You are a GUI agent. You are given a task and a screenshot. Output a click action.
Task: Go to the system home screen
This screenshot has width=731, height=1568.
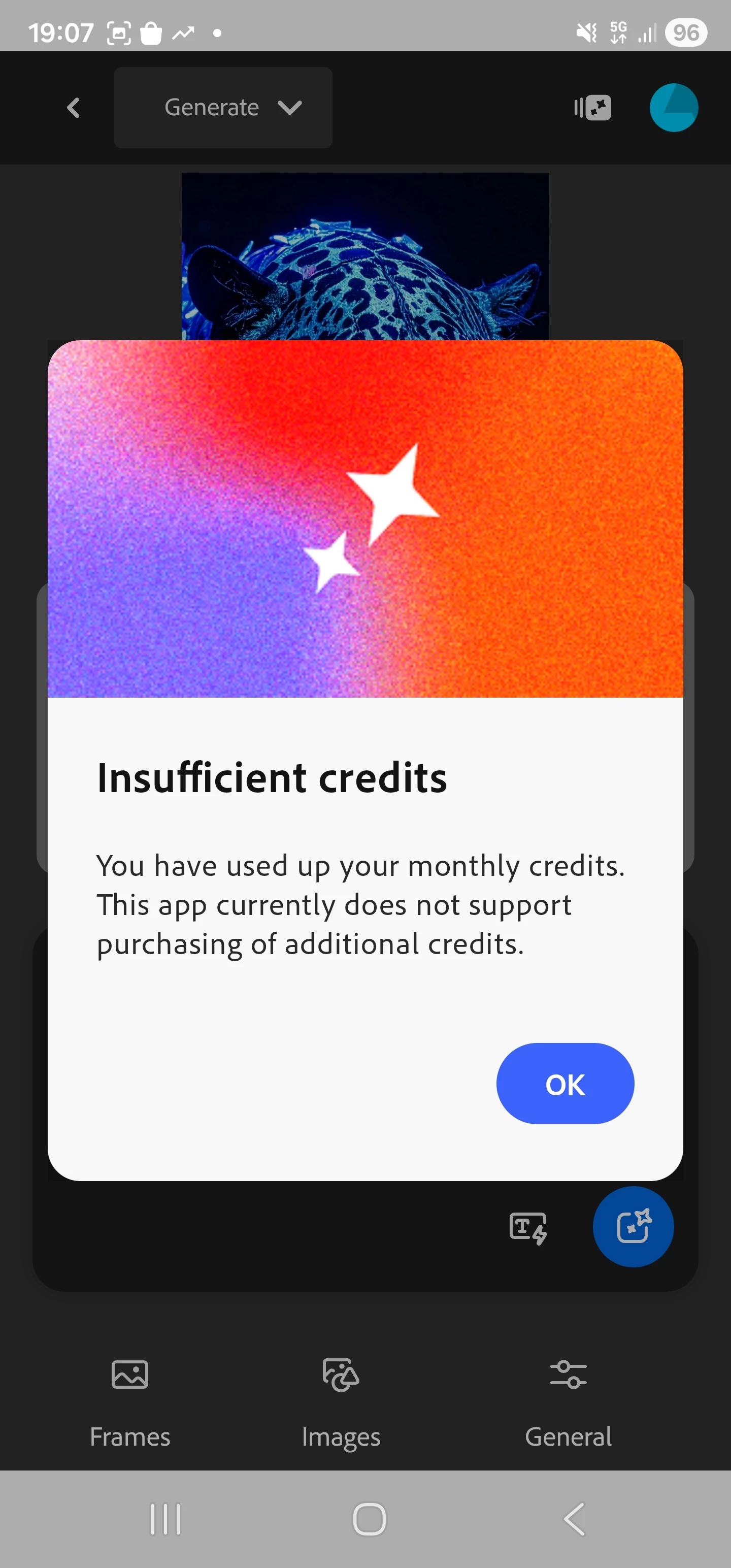point(369,1519)
